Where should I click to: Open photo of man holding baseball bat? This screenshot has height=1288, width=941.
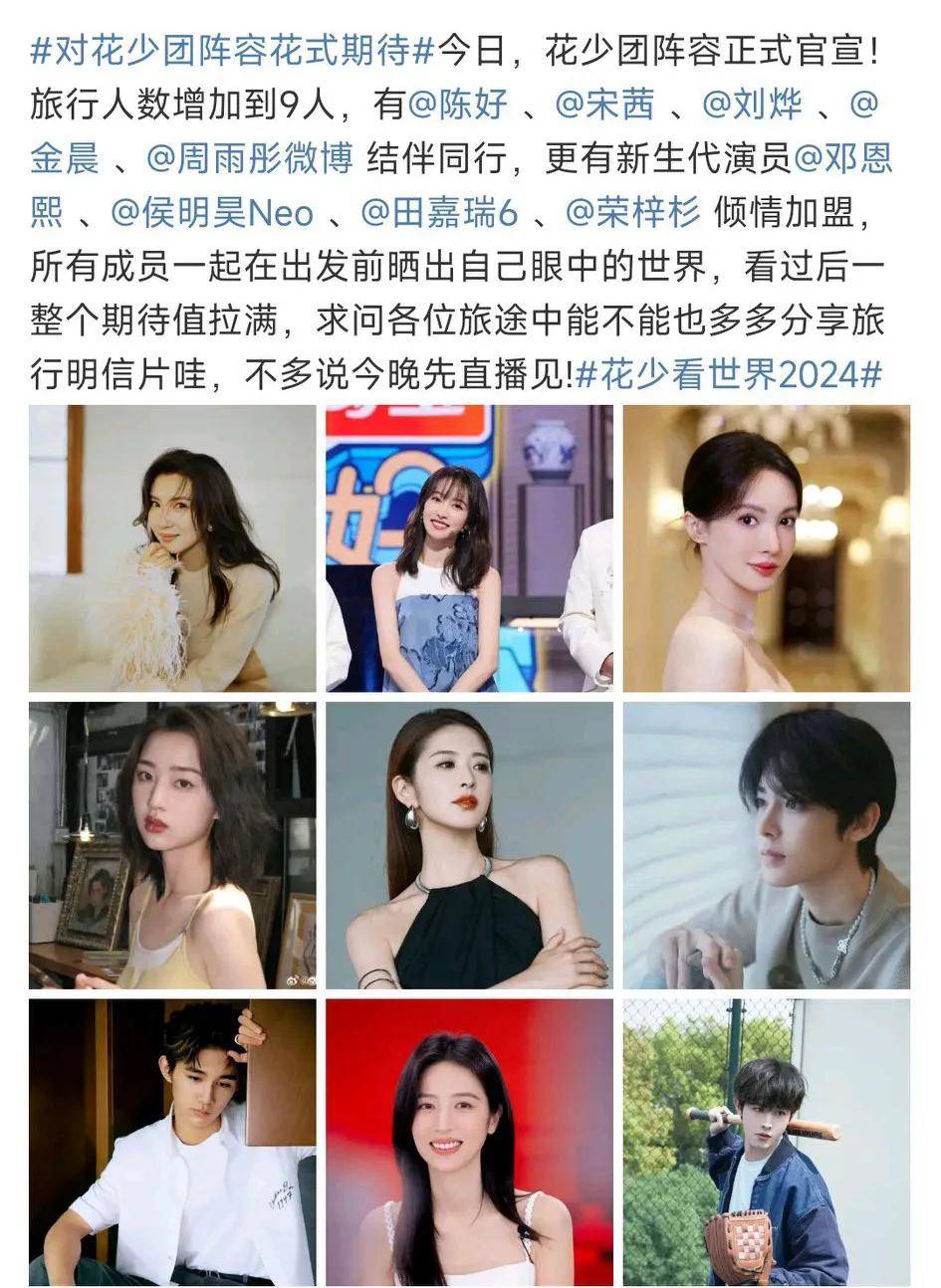click(766, 1142)
